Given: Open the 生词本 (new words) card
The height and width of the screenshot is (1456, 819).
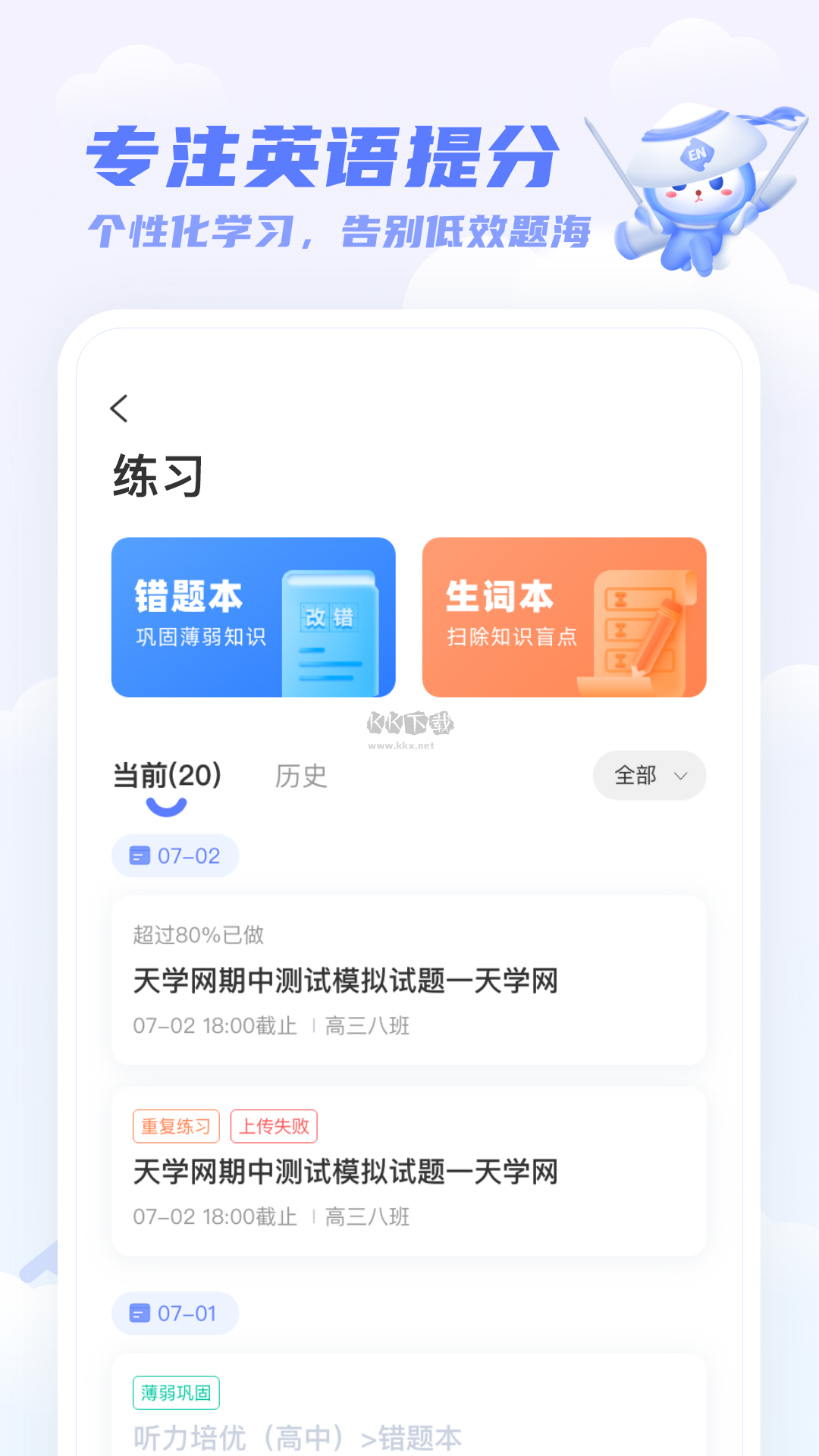Looking at the screenshot, I should click(x=566, y=617).
